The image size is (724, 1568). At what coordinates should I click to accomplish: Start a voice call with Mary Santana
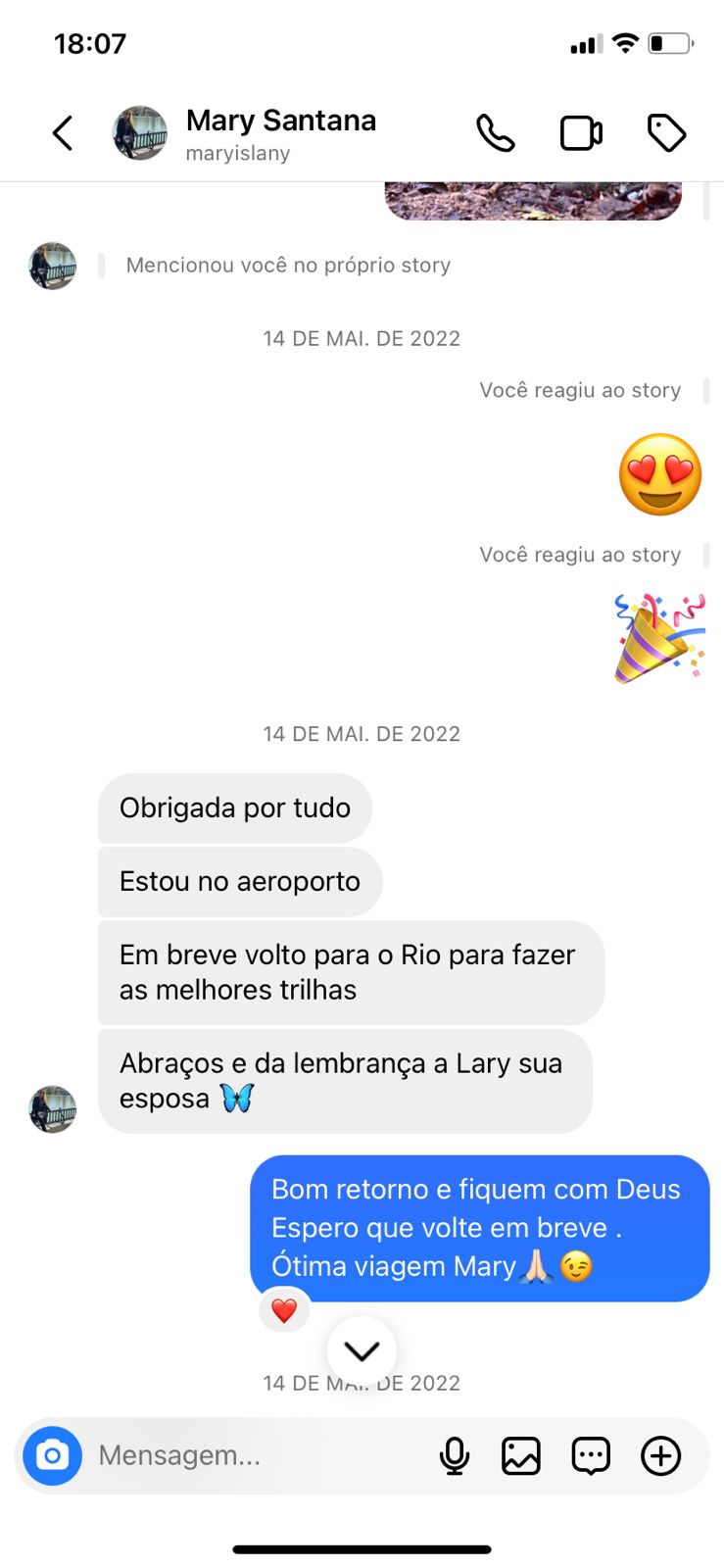pyautogui.click(x=496, y=133)
